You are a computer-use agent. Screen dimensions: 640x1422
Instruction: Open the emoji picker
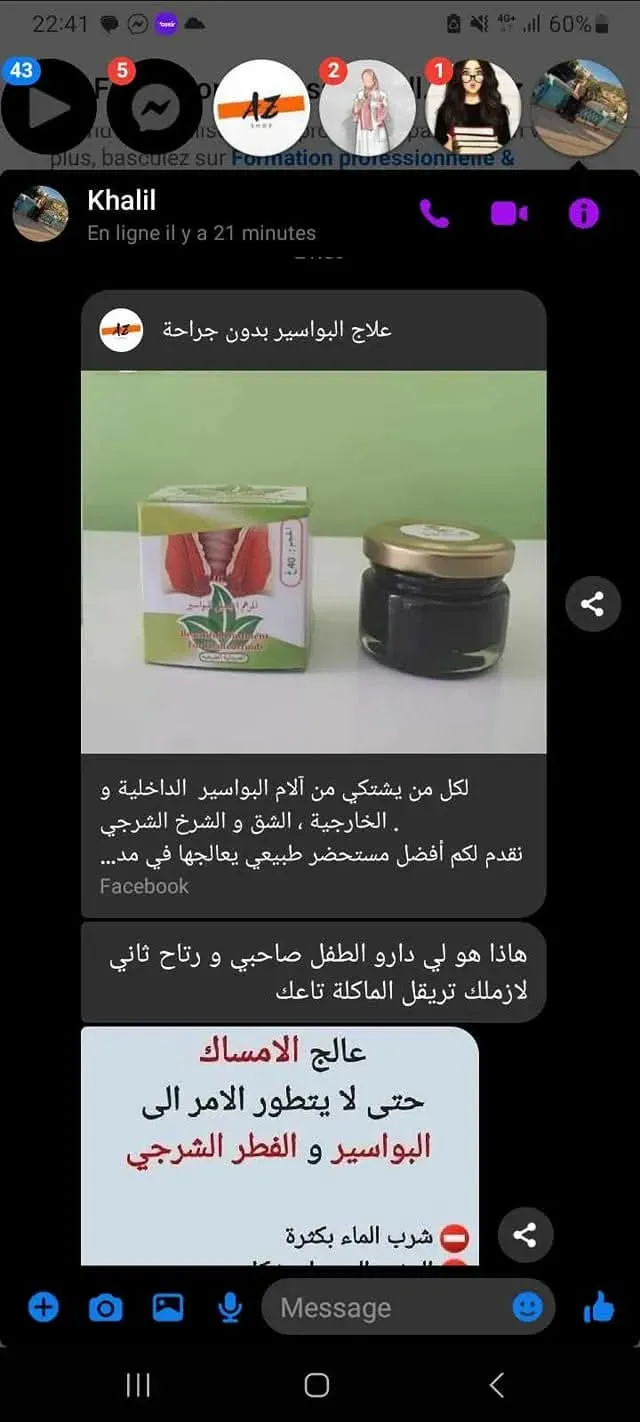(527, 1307)
